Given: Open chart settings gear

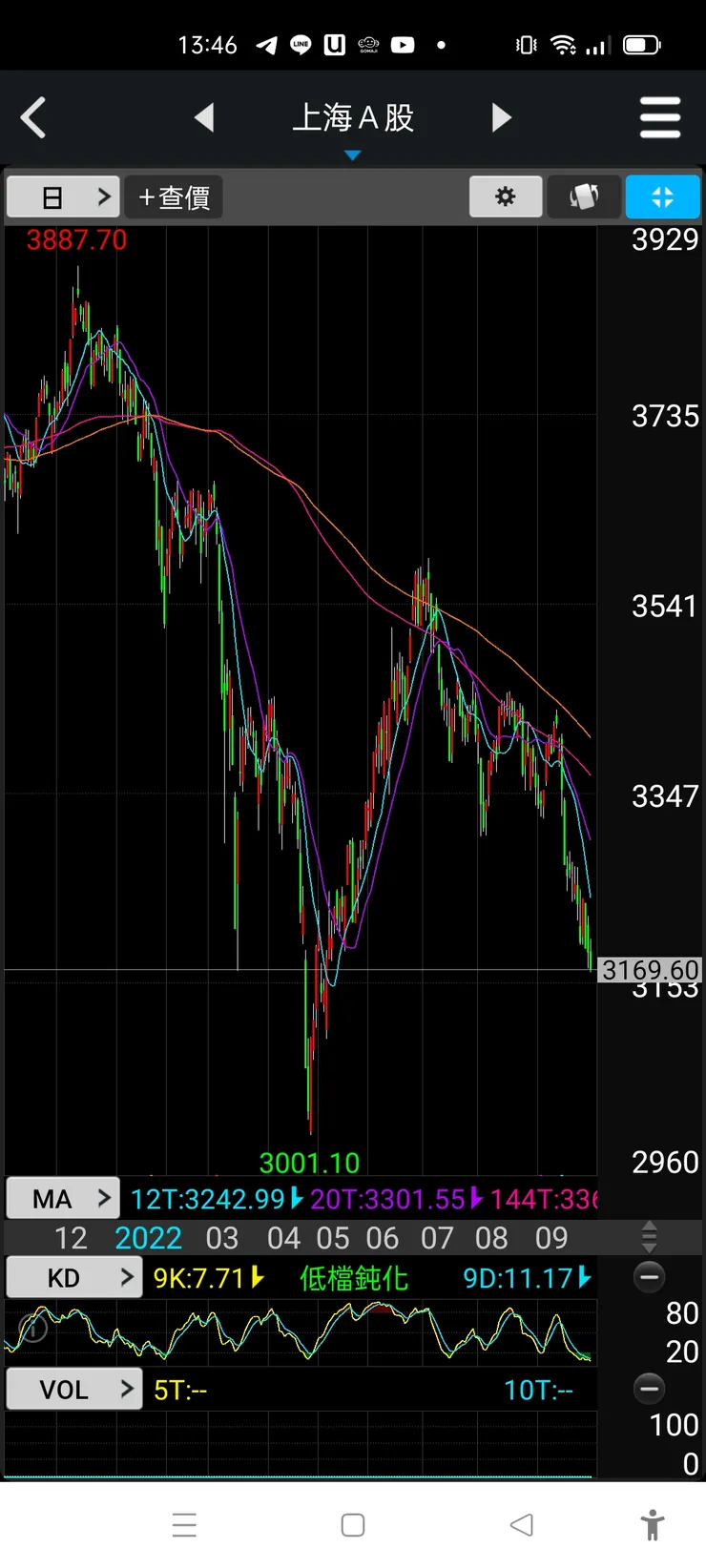Looking at the screenshot, I should tap(506, 197).
